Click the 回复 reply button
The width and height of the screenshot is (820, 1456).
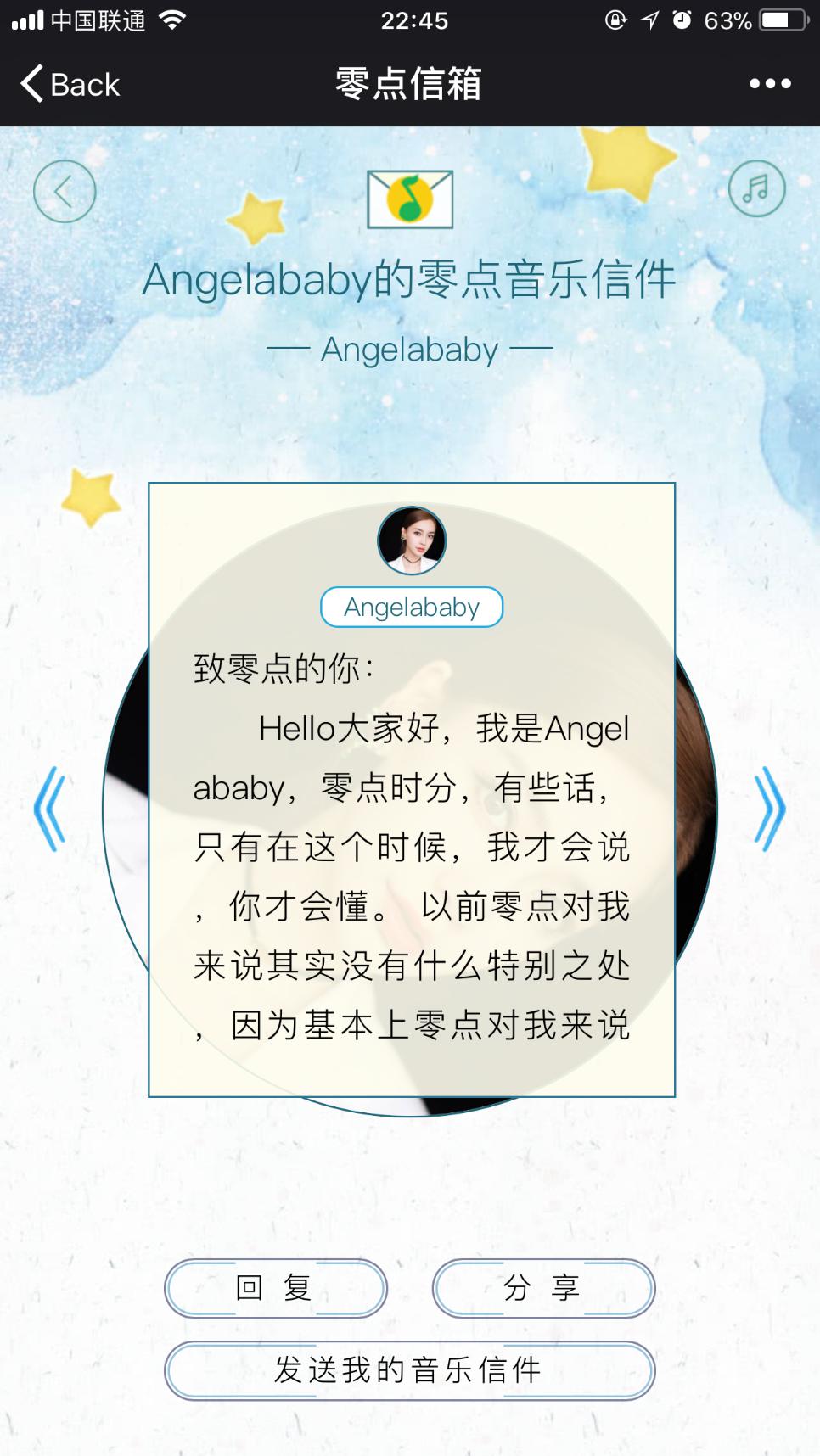pyautogui.click(x=275, y=1288)
